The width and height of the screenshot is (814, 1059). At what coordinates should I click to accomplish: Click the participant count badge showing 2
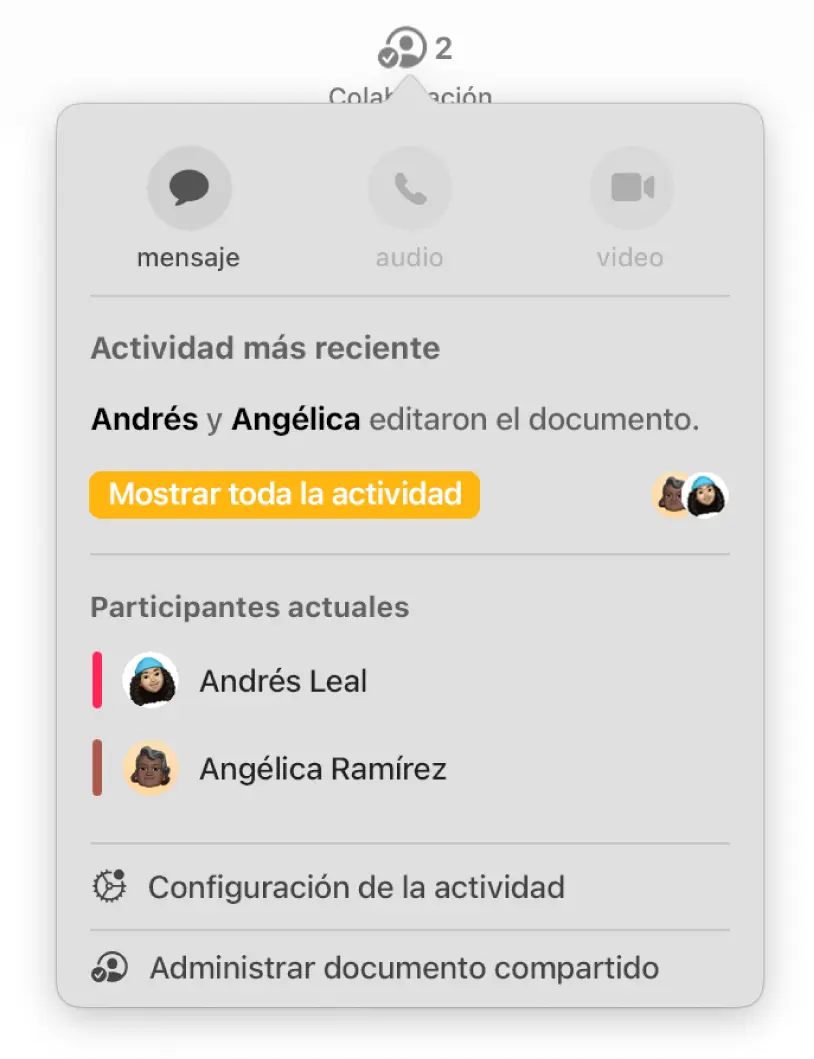tap(442, 45)
